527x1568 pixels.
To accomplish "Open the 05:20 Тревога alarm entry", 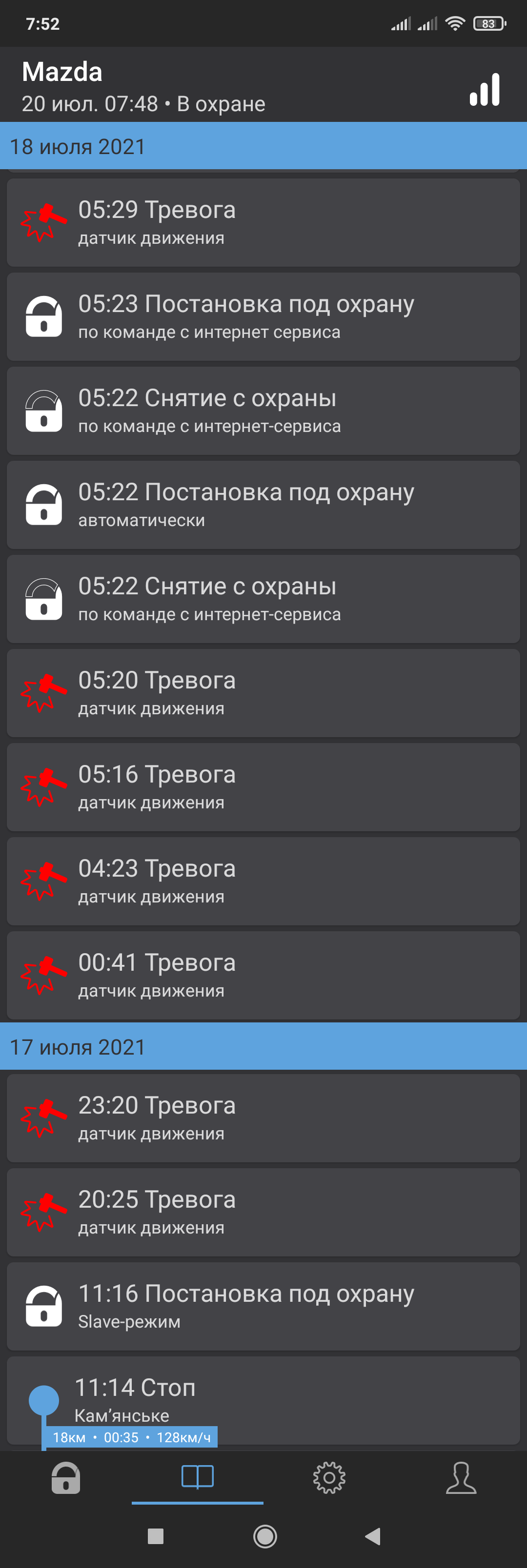I will point(263,693).
